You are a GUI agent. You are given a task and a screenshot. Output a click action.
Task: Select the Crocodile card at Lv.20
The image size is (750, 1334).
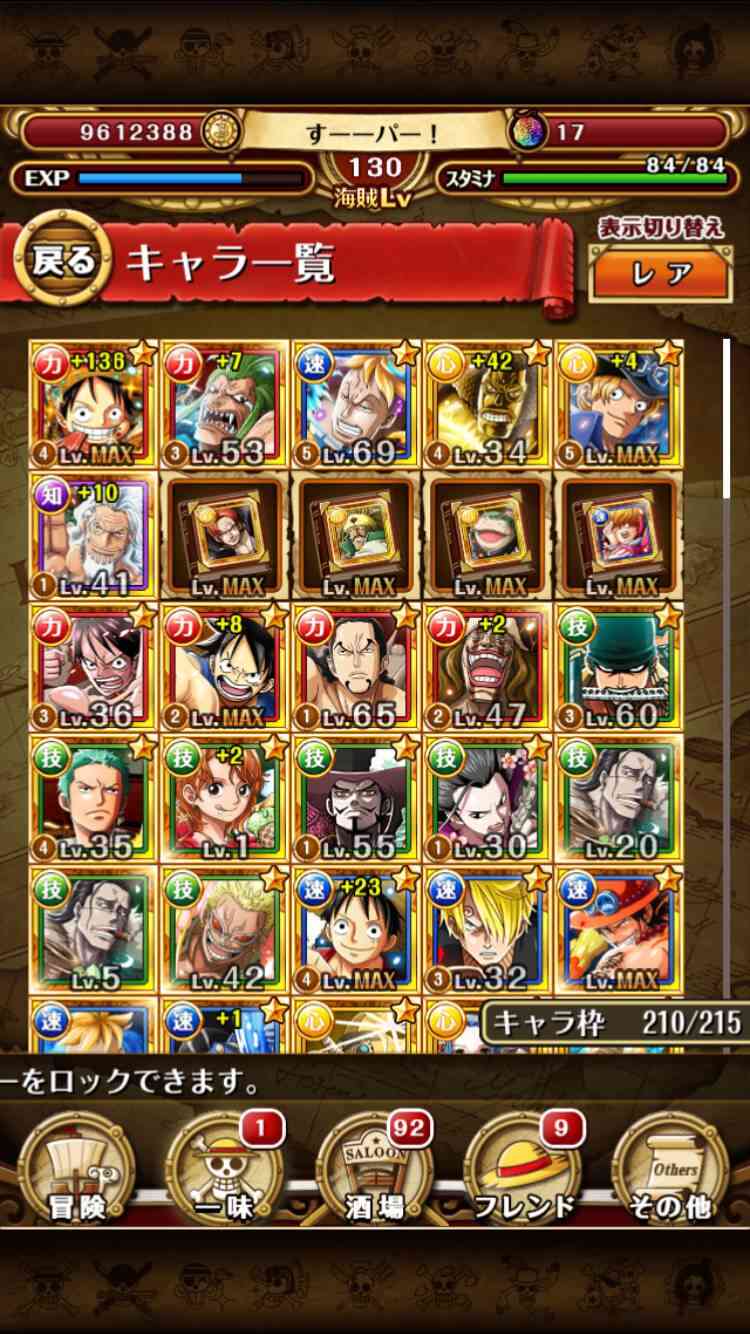tap(620, 798)
